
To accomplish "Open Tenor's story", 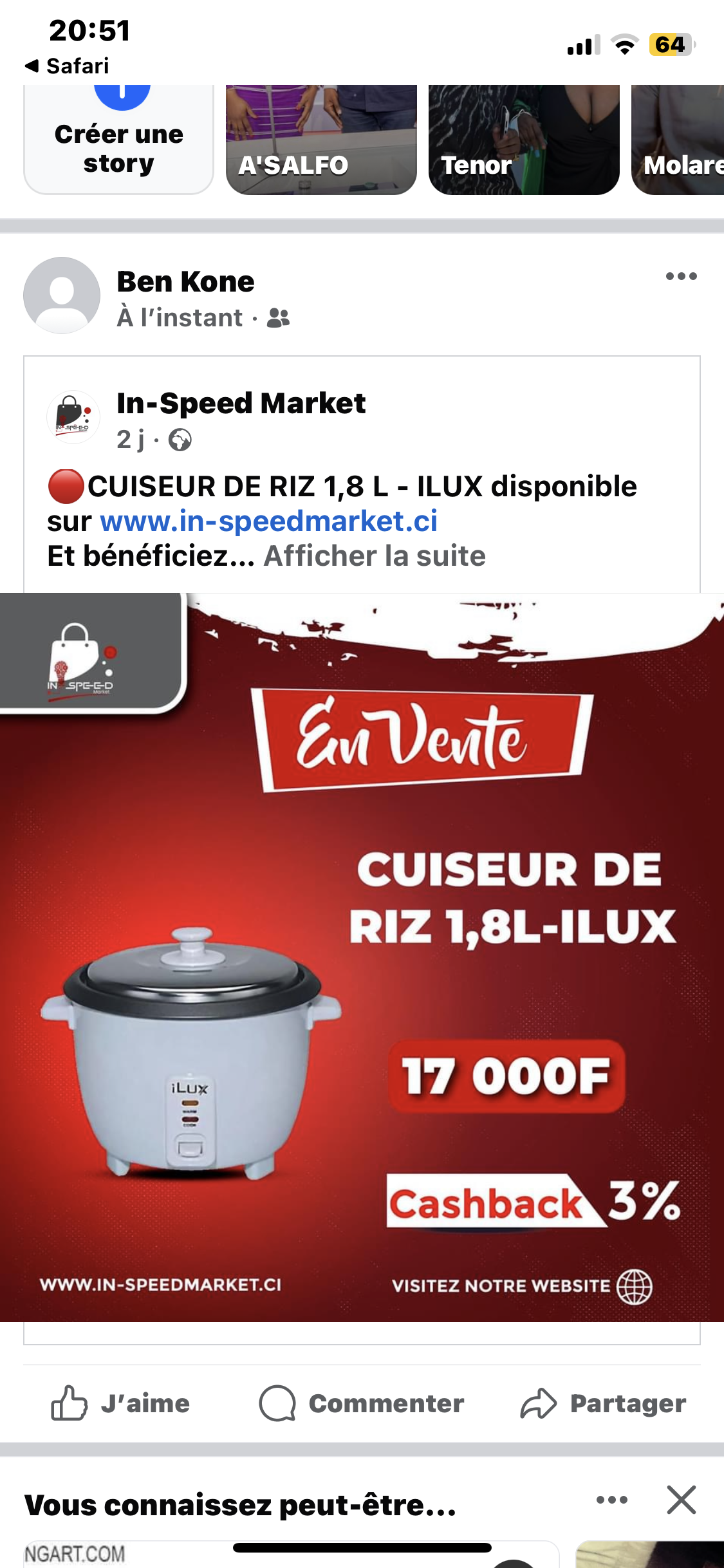I will [x=523, y=138].
